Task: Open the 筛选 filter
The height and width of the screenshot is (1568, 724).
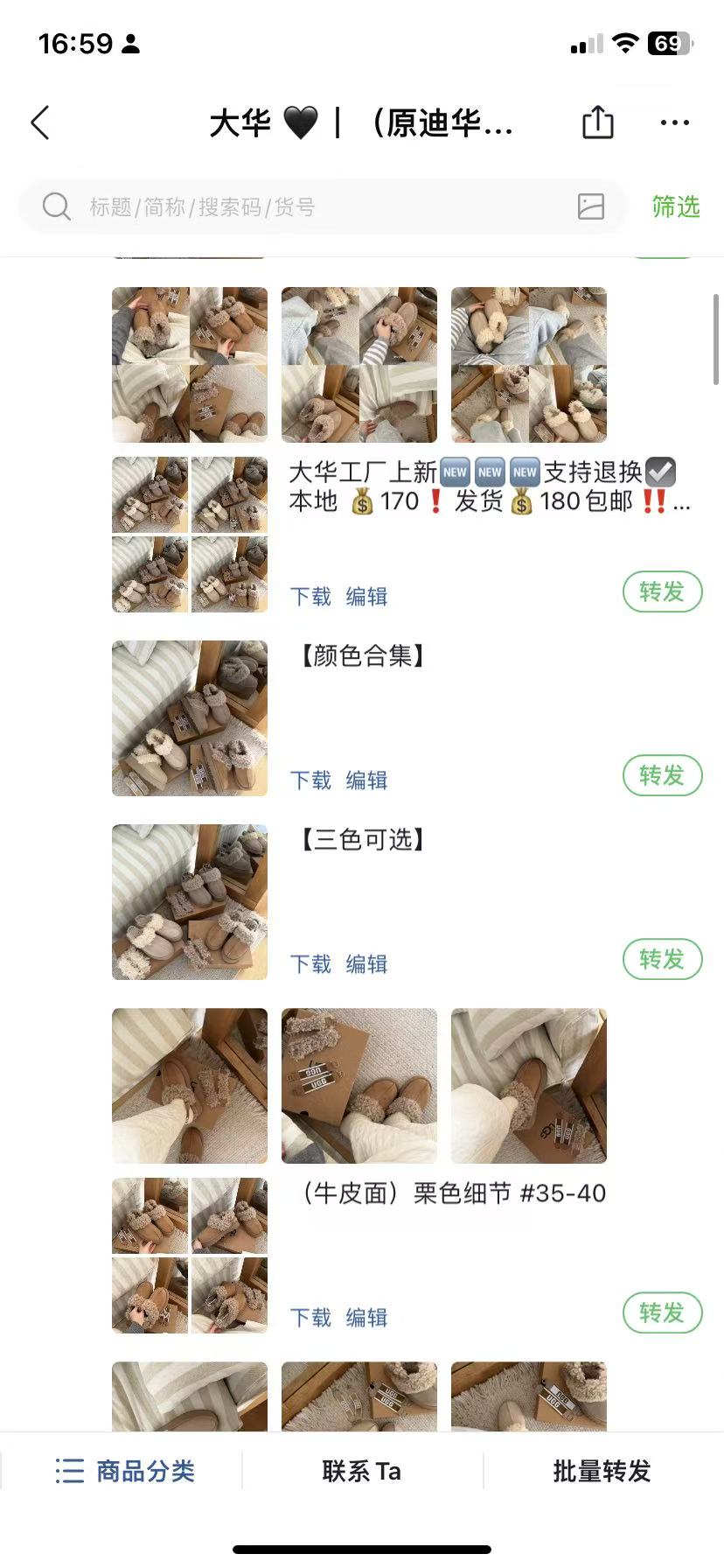Action: click(x=675, y=207)
